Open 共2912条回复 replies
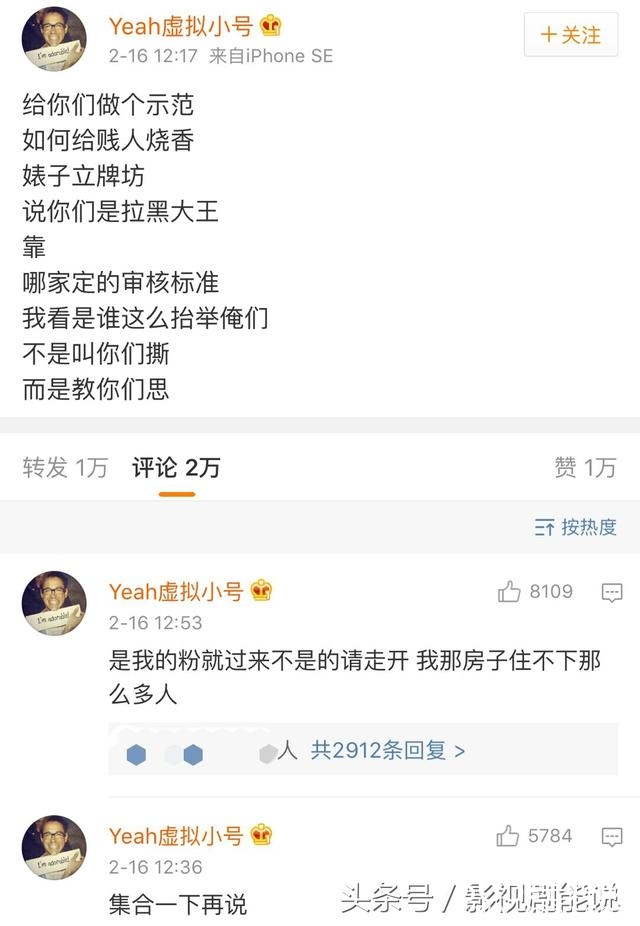 tap(388, 750)
